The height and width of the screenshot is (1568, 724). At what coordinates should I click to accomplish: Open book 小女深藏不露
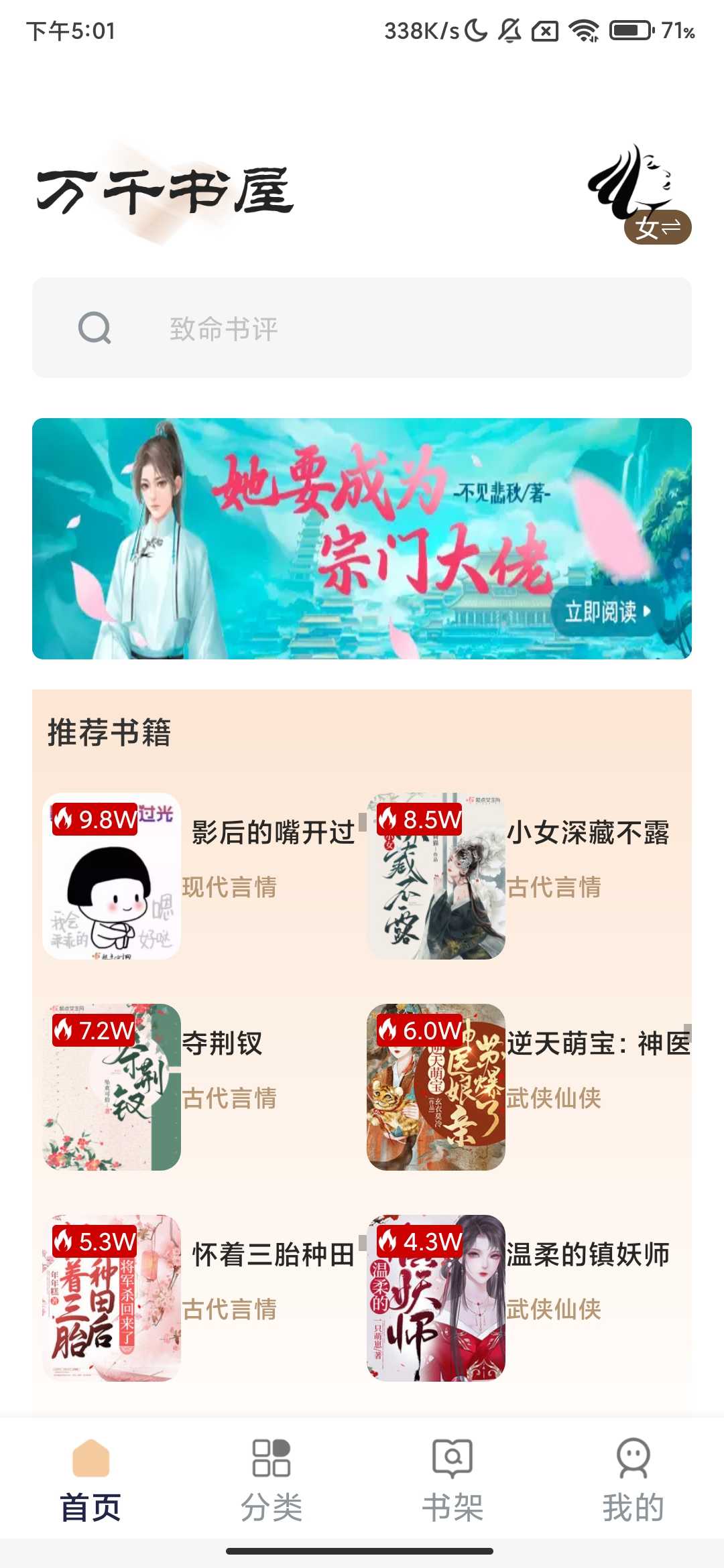[x=587, y=833]
